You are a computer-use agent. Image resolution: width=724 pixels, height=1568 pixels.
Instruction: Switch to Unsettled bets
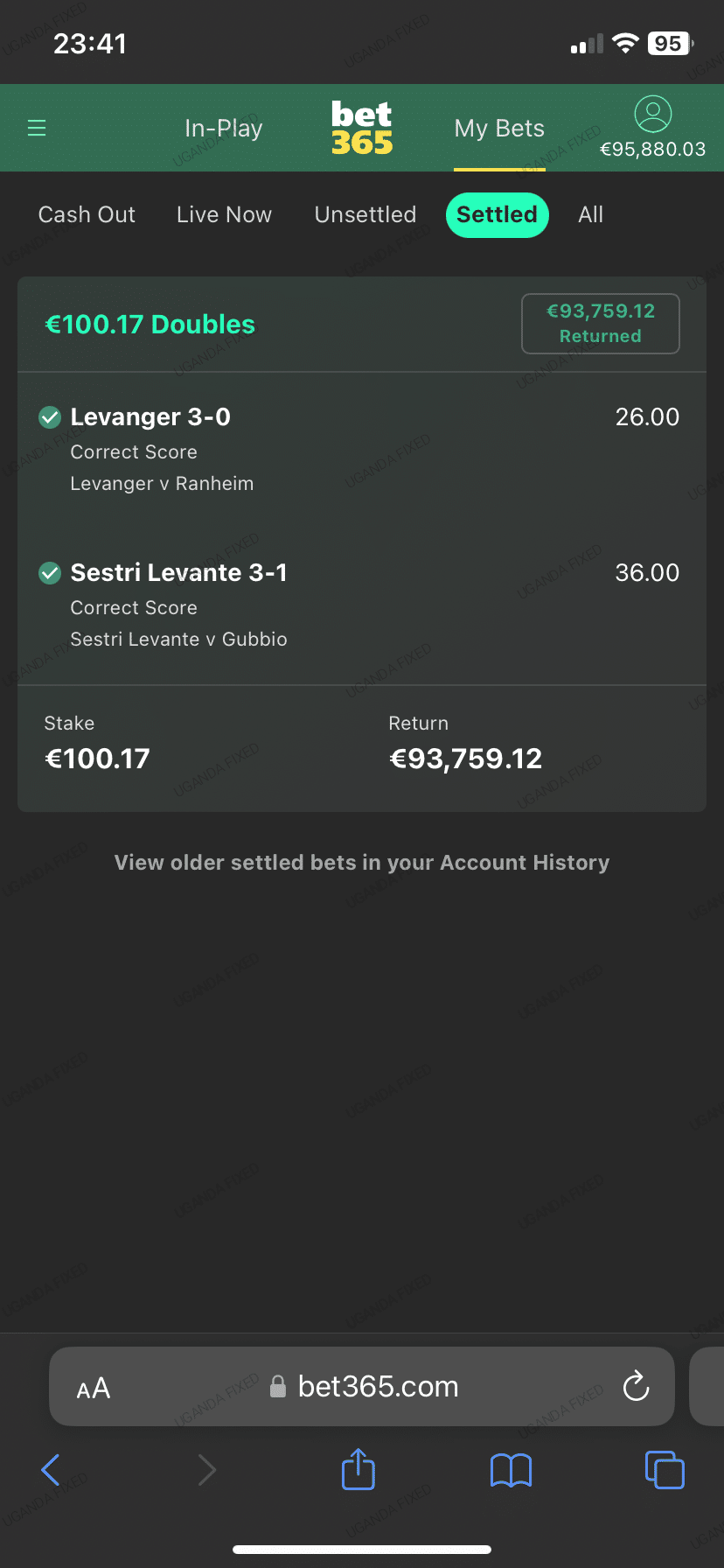365,214
